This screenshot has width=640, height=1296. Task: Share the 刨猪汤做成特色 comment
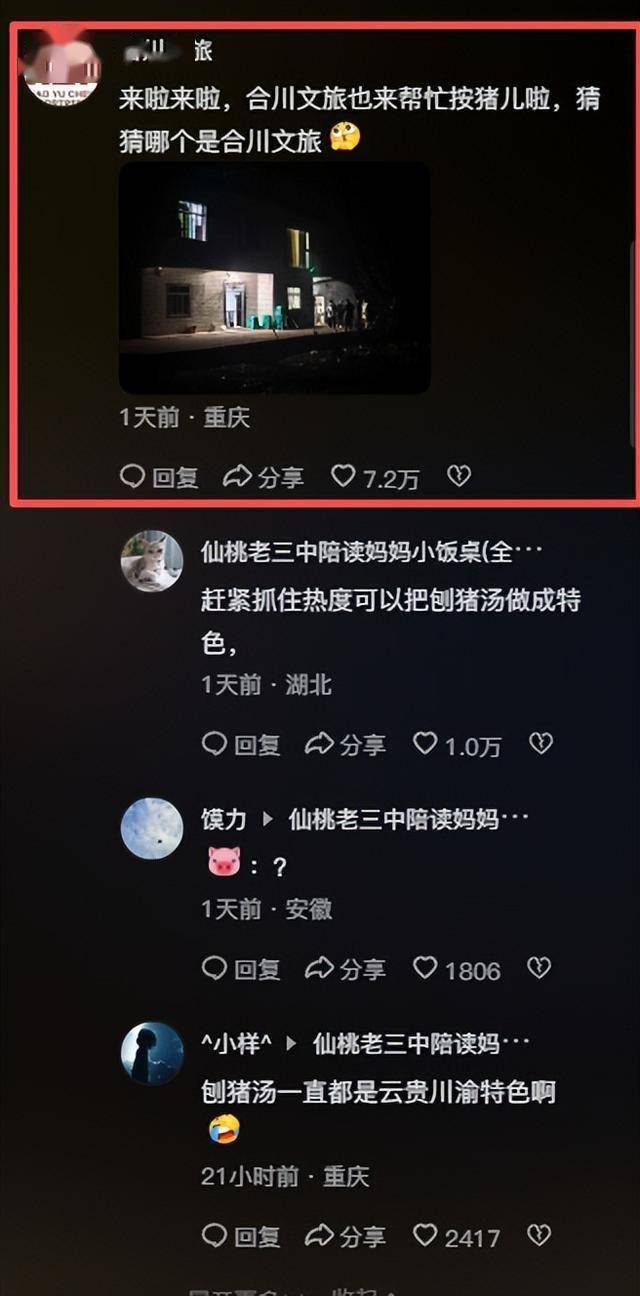(345, 744)
